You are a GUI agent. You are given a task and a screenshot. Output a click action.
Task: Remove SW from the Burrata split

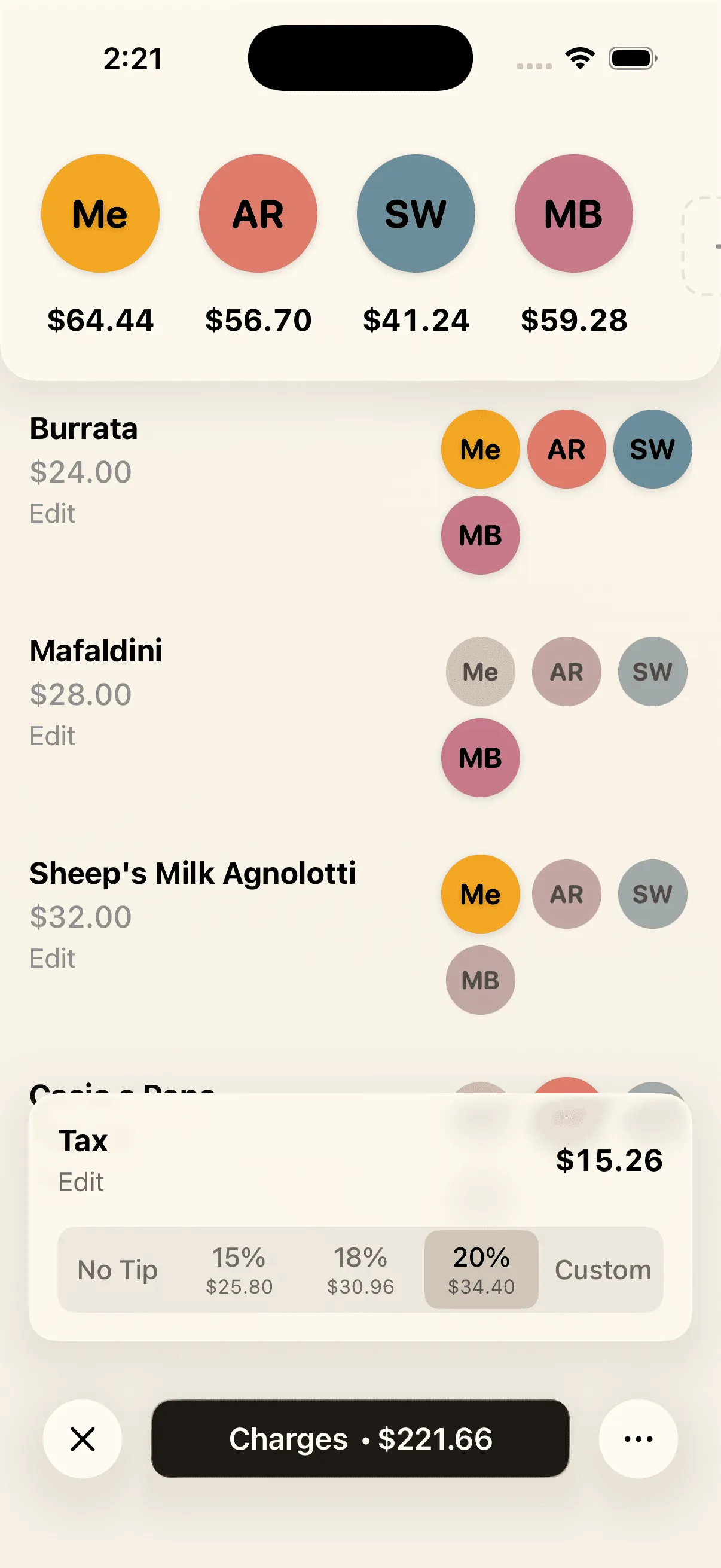[652, 449]
